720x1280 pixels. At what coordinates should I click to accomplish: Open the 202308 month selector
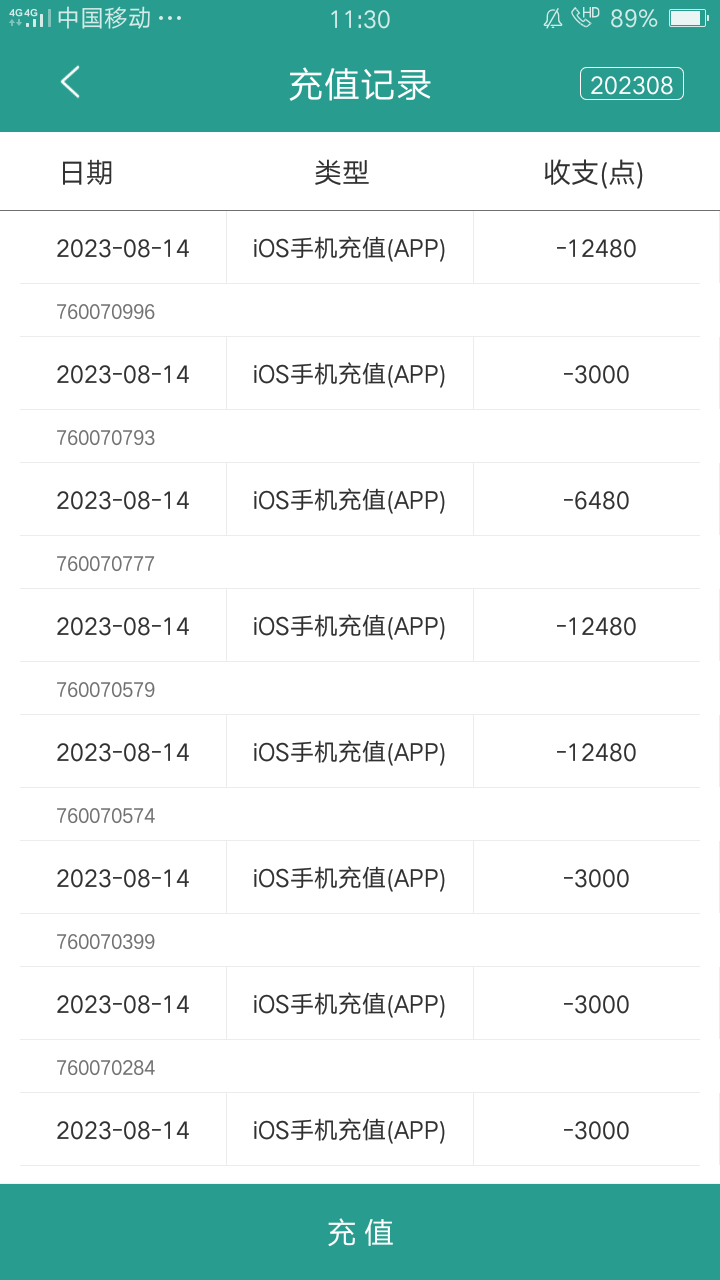point(631,85)
